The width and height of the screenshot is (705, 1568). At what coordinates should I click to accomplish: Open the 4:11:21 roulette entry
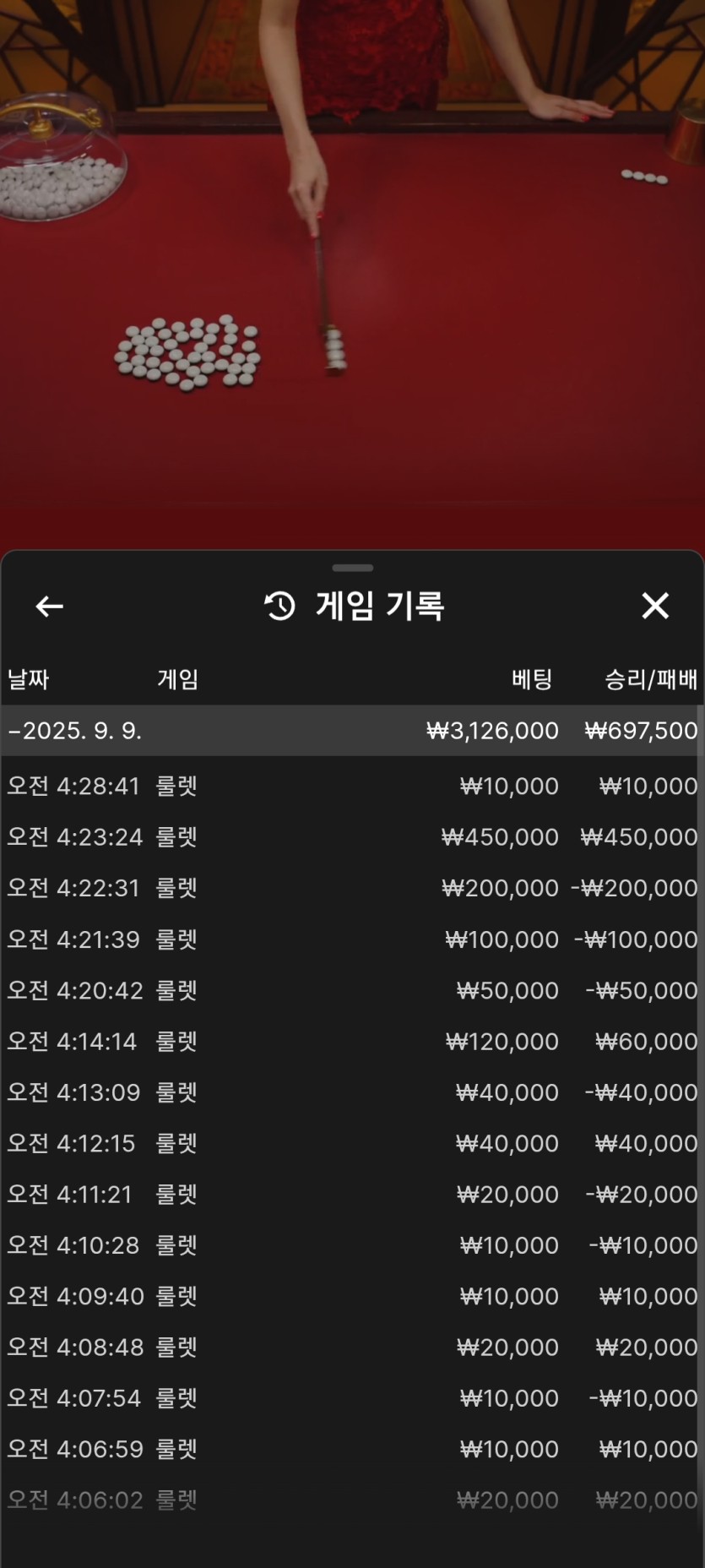(352, 1195)
